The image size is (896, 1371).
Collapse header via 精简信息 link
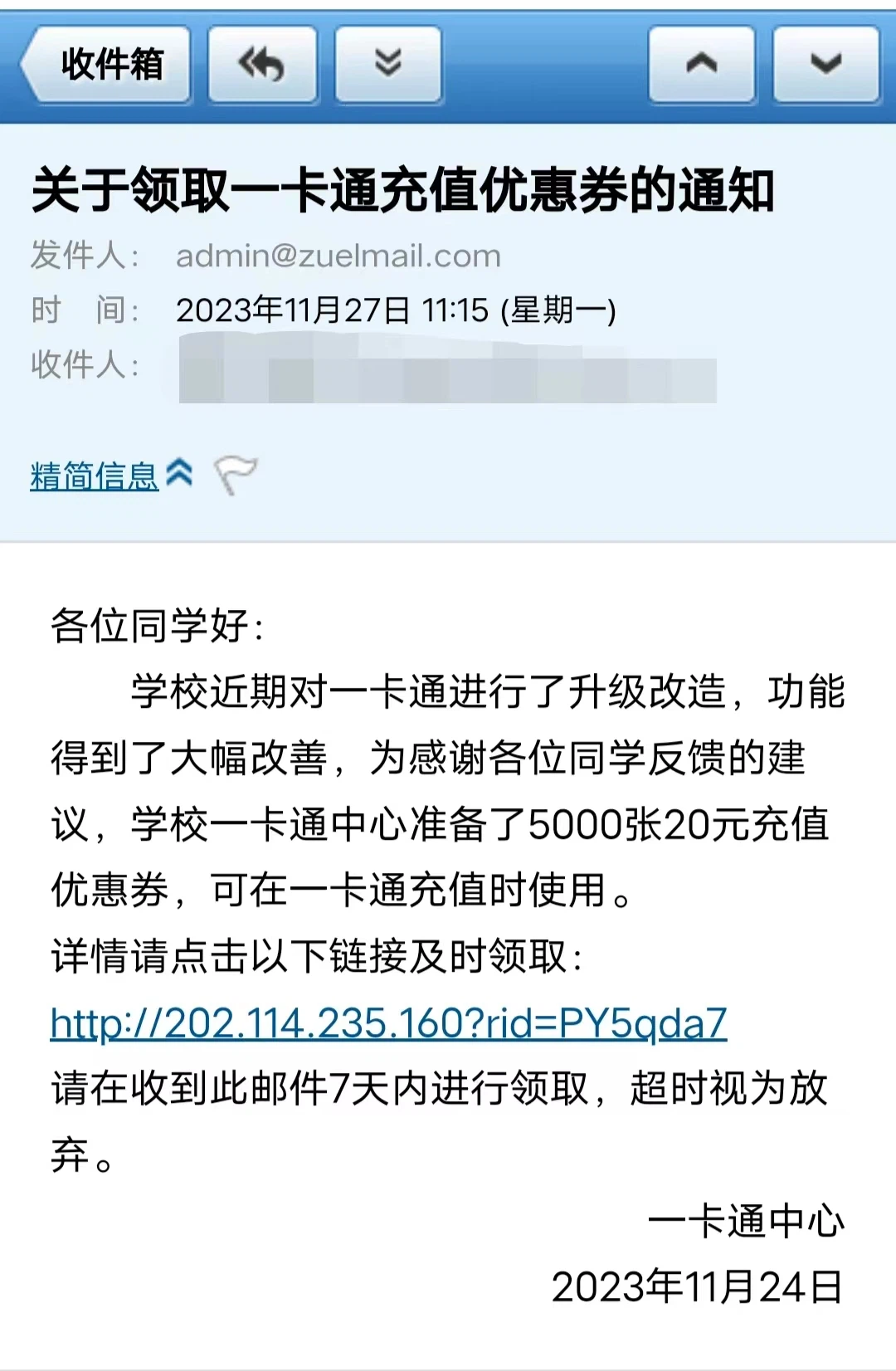pyautogui.click(x=95, y=476)
